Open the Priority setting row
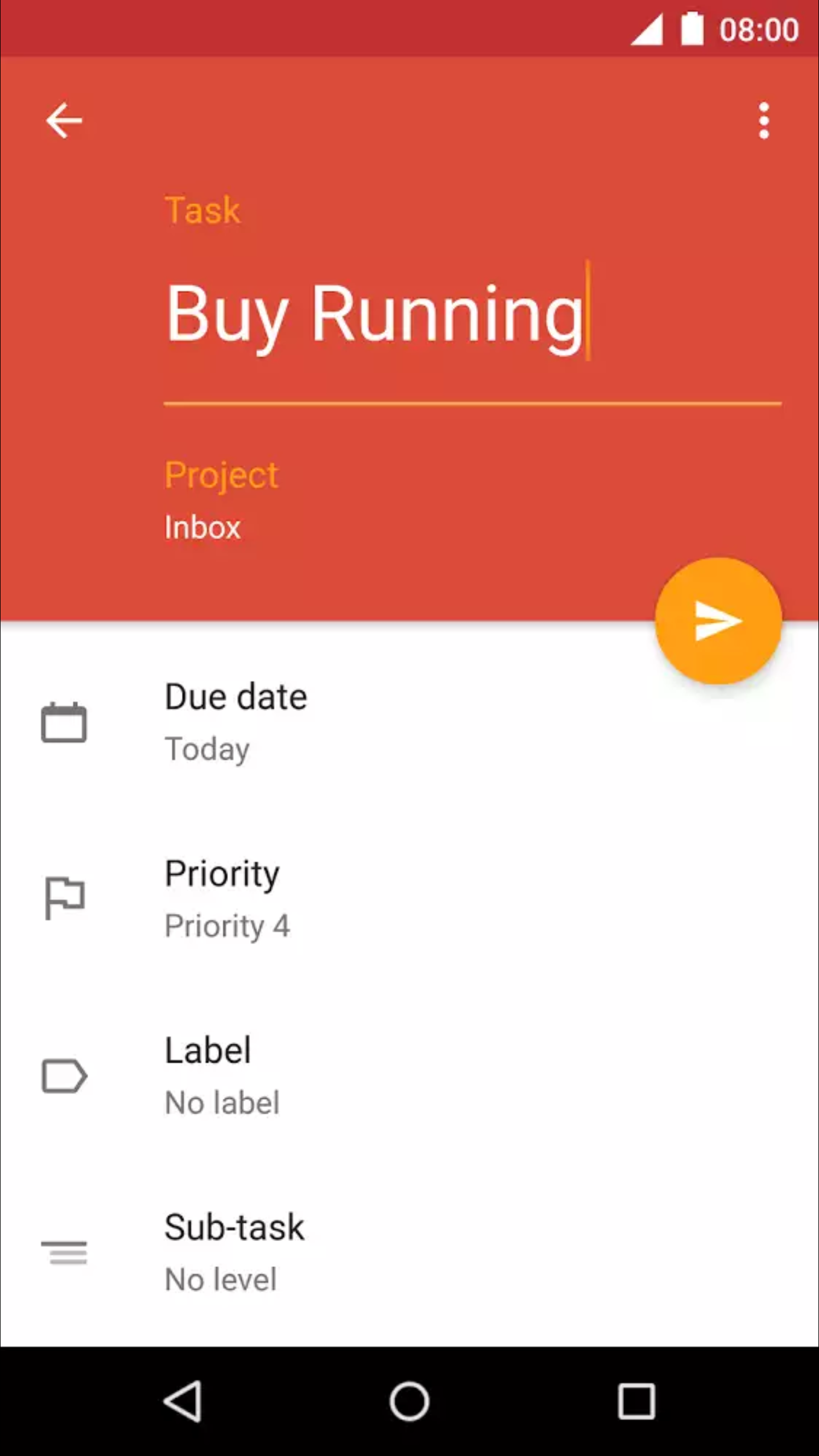819x1456 pixels. coord(409,899)
